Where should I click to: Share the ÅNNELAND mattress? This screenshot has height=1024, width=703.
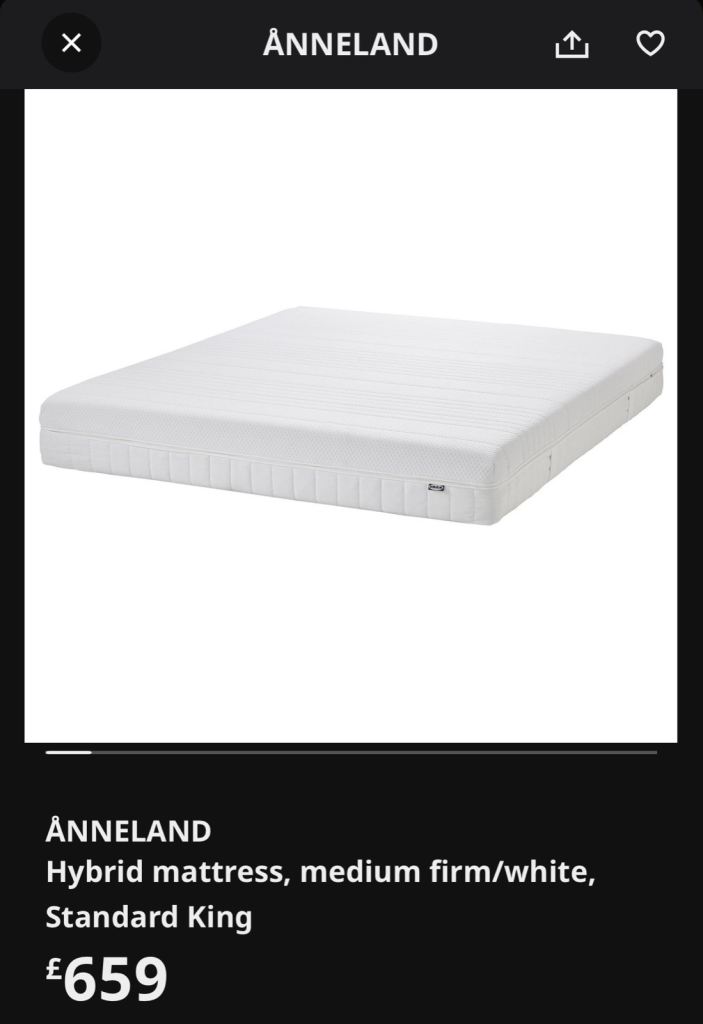tap(572, 44)
